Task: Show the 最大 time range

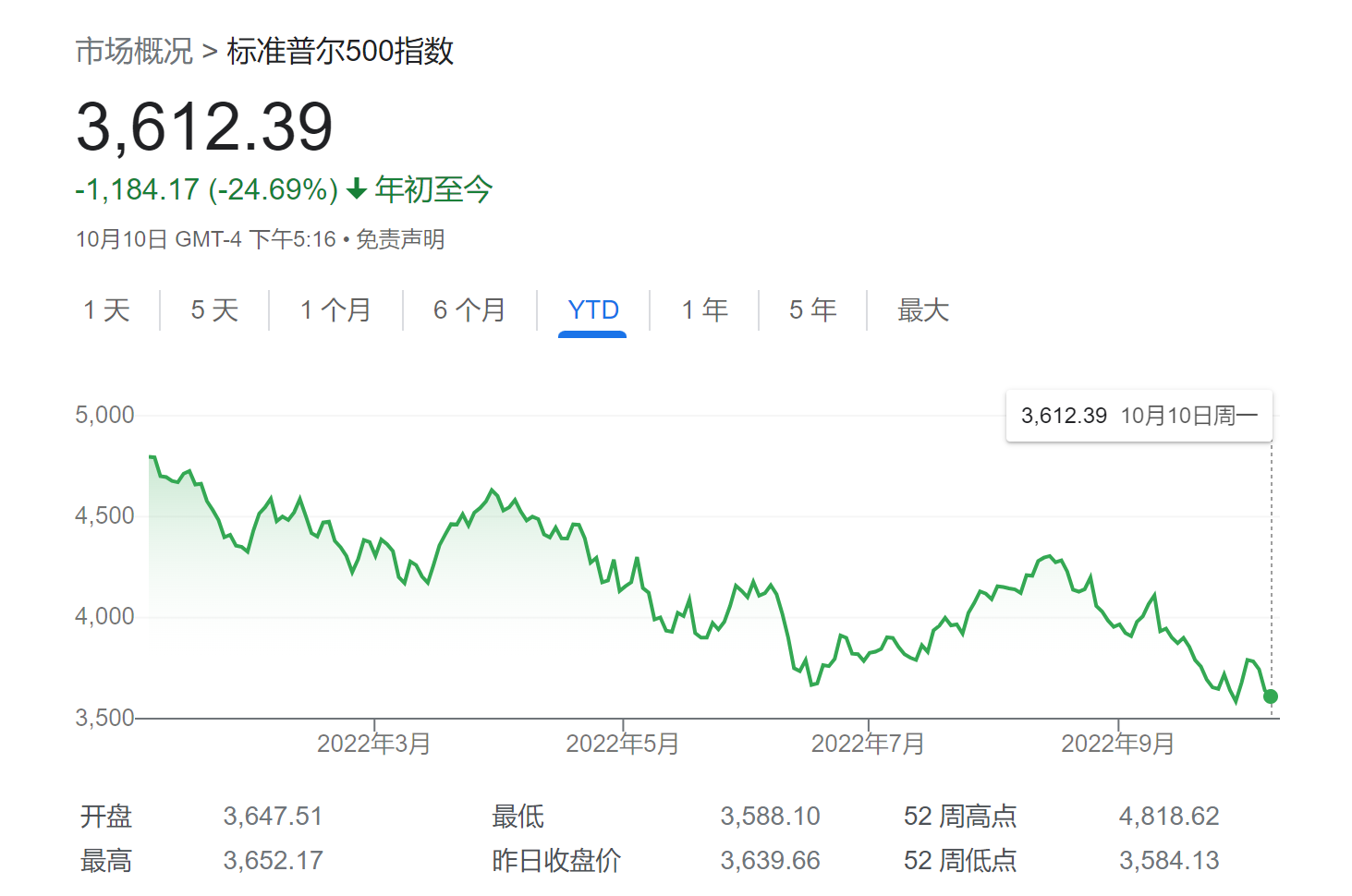Action: click(x=923, y=310)
